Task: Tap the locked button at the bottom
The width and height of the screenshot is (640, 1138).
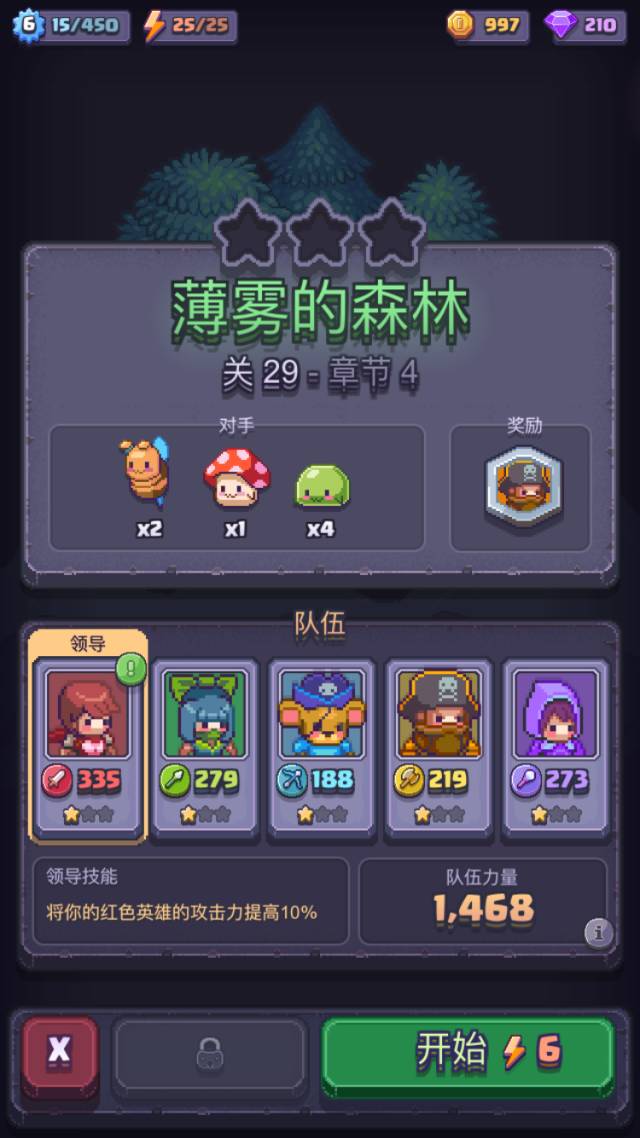Action: [x=209, y=1055]
